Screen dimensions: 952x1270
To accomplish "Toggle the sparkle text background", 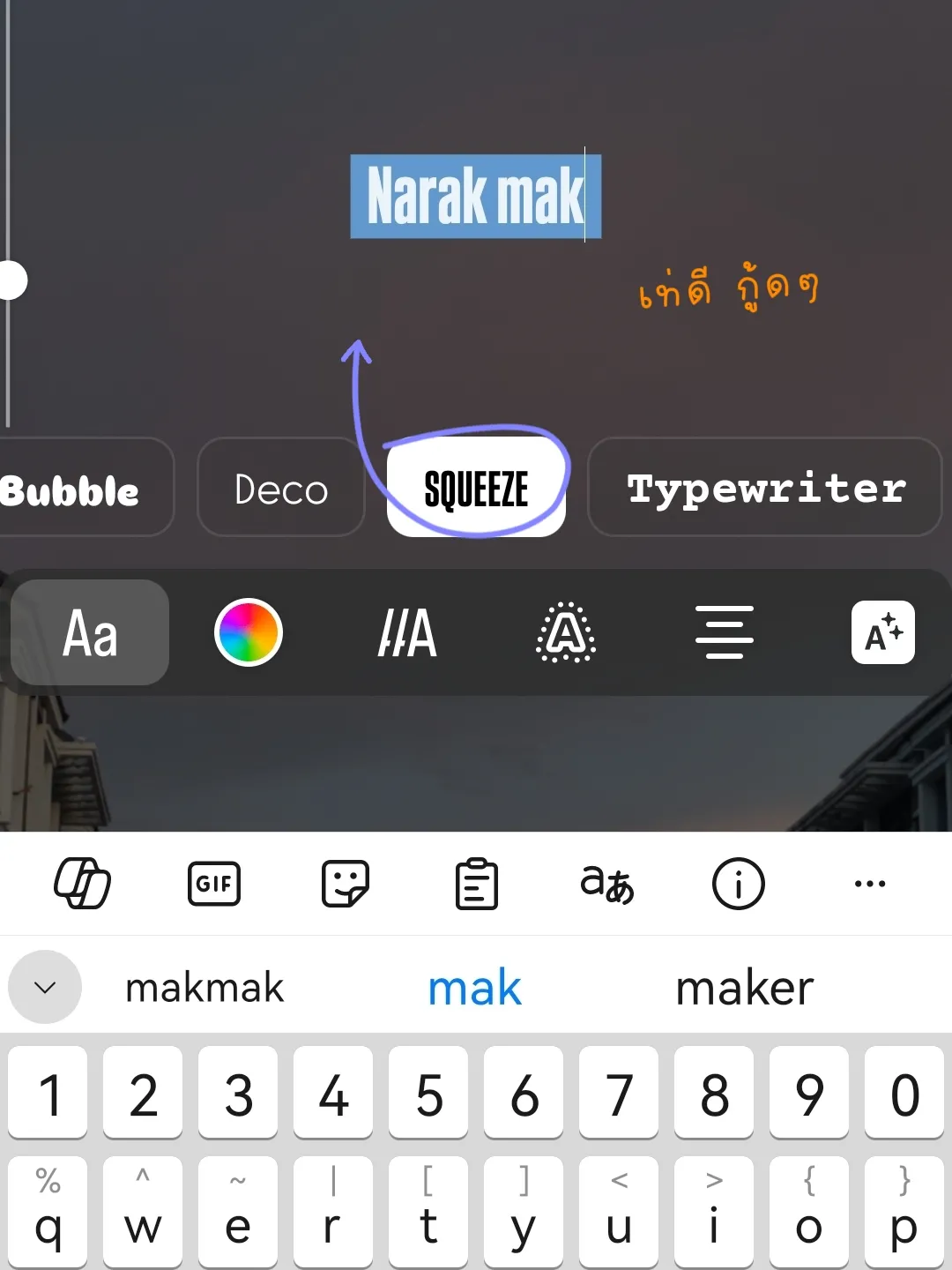I will pos(882,632).
